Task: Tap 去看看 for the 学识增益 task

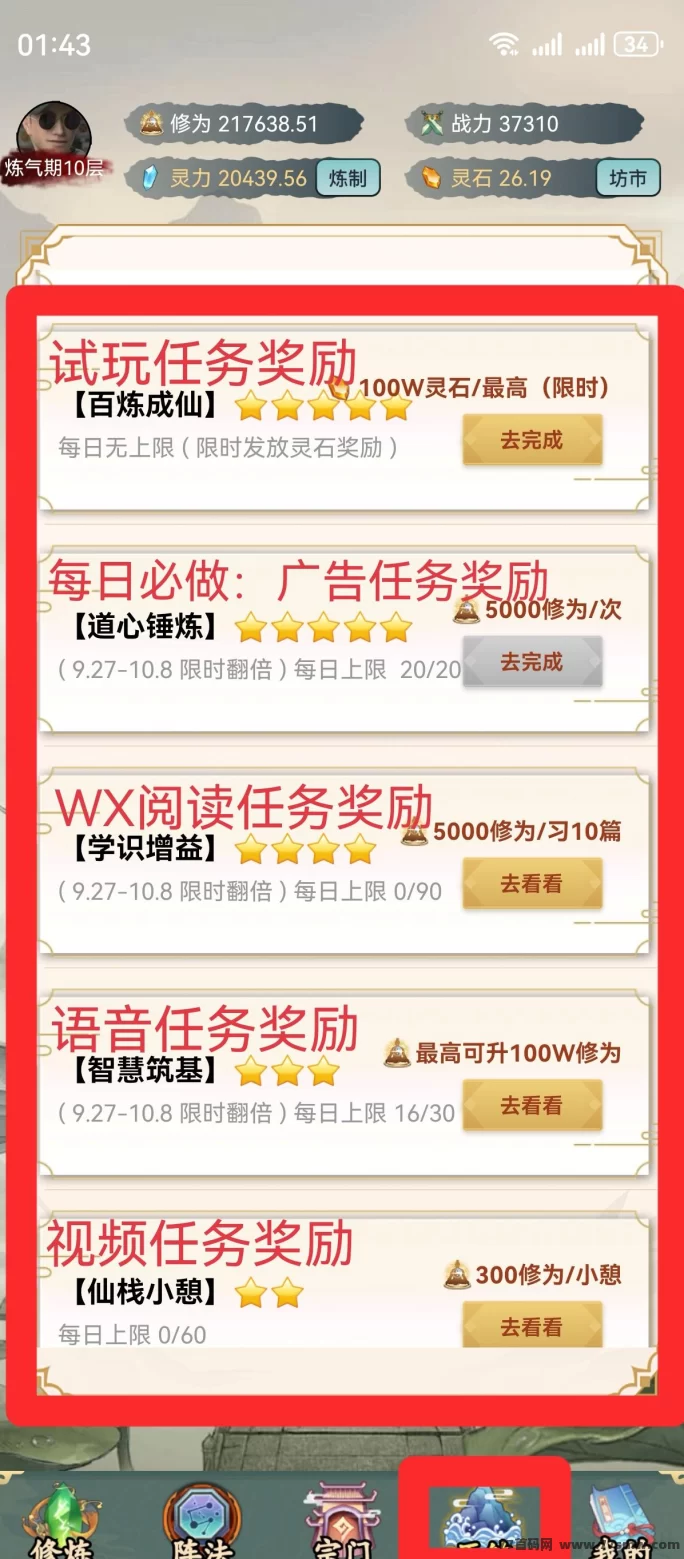Action: (532, 884)
